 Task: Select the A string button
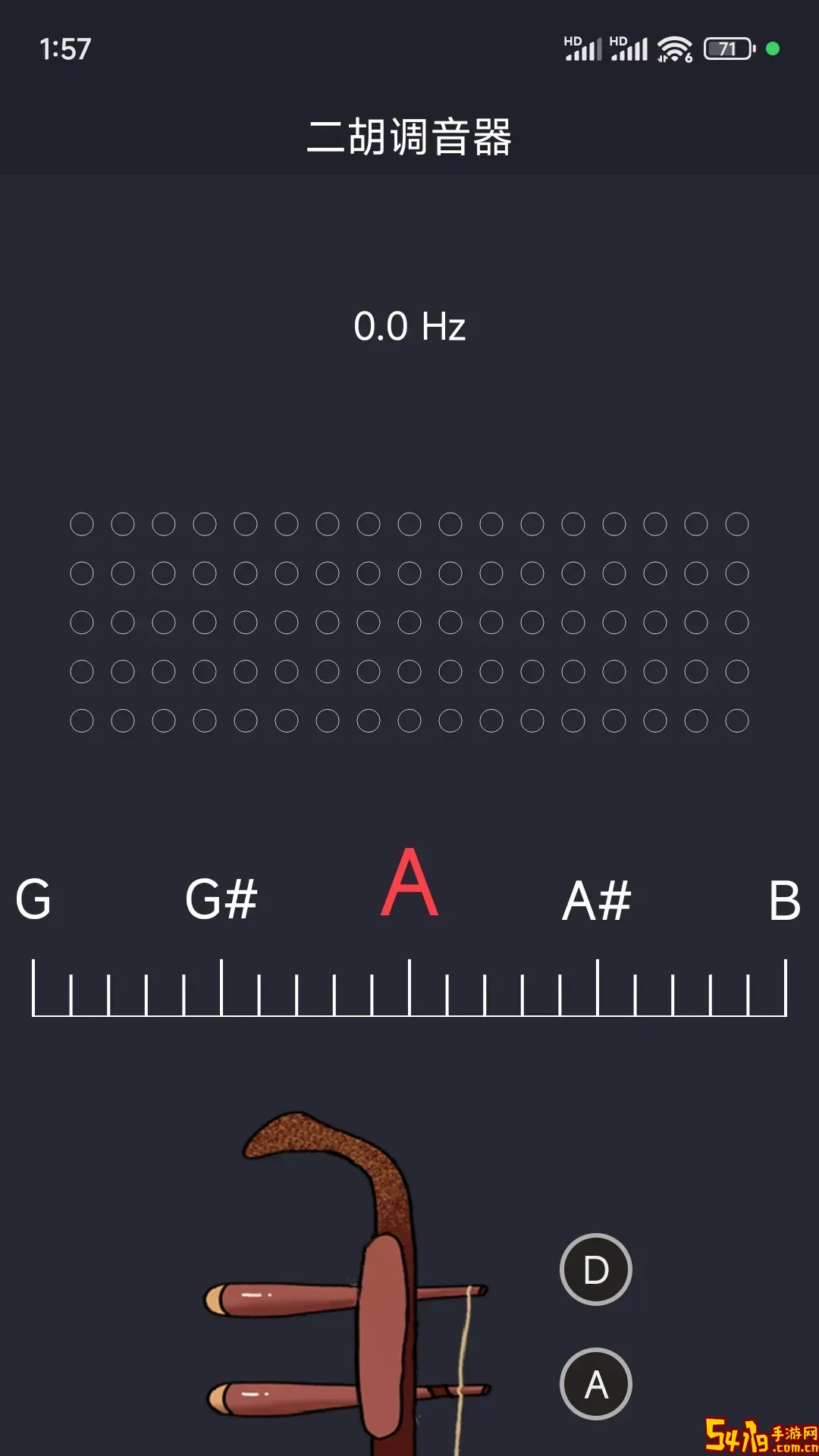pos(596,1384)
